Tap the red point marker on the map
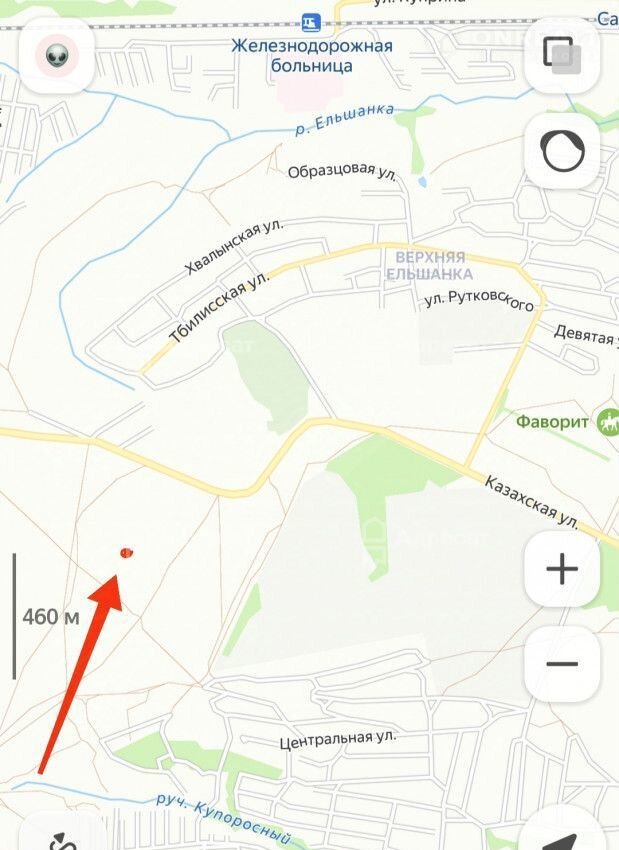This screenshot has height=850, width=619. [126, 552]
